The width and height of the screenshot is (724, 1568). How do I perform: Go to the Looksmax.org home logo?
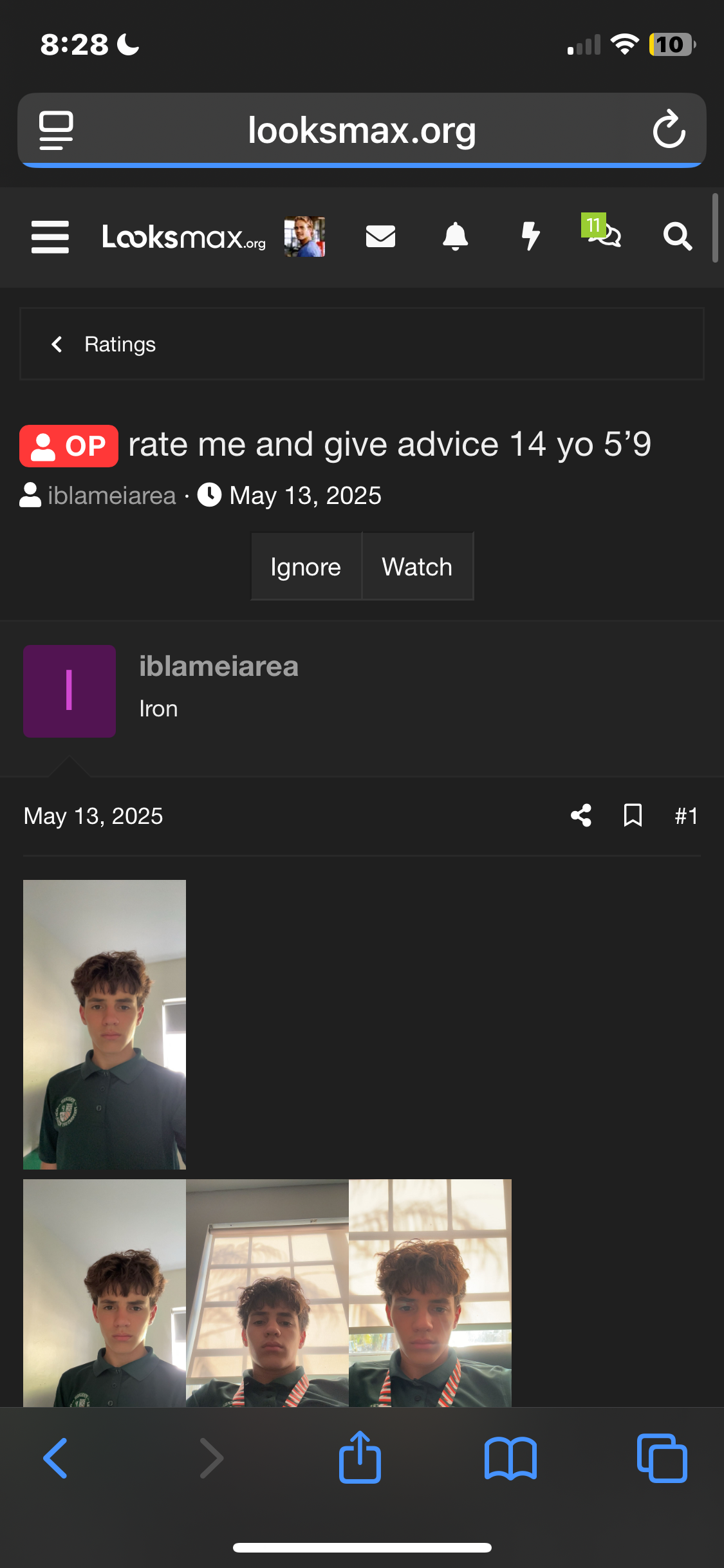(x=183, y=237)
